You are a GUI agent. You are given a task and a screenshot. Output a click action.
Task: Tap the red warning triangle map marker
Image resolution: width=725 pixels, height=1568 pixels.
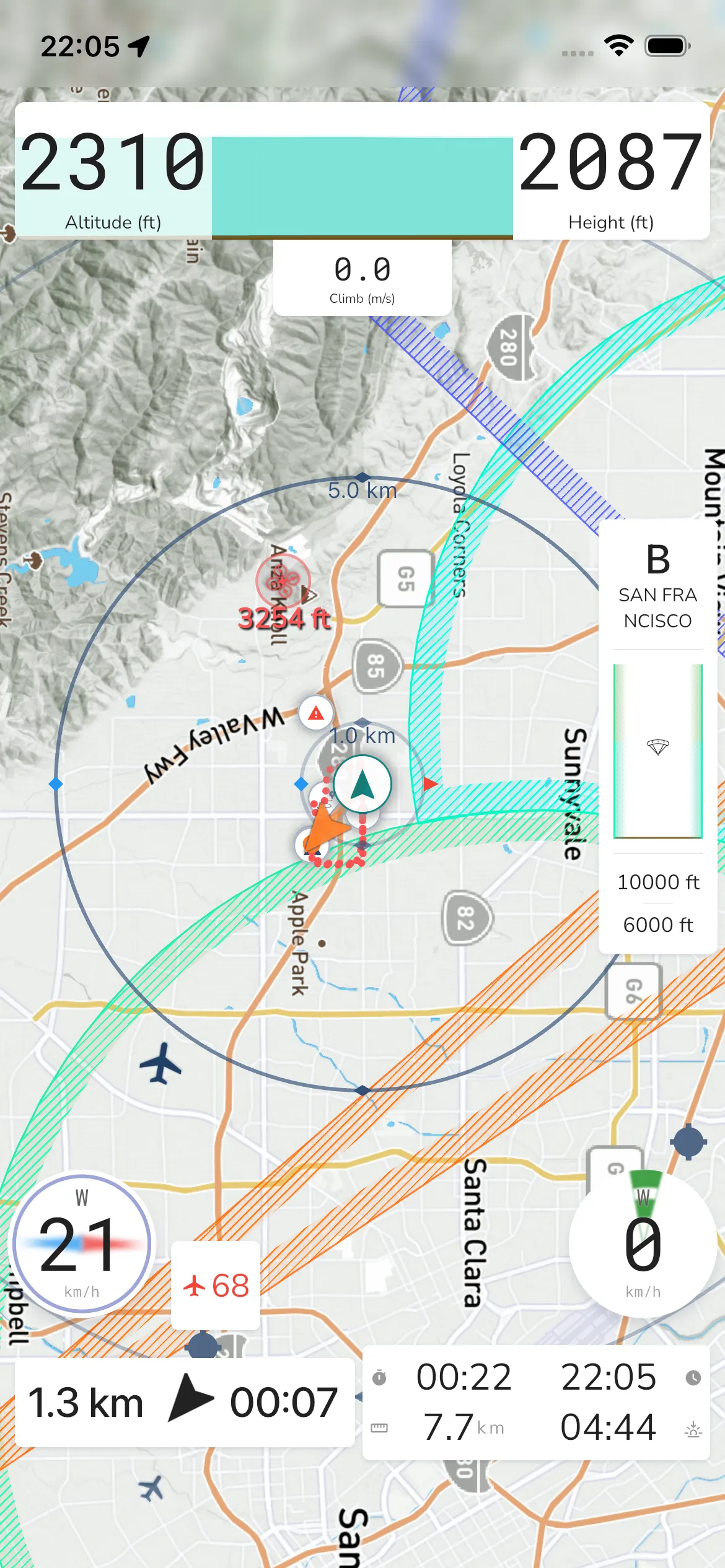316,713
